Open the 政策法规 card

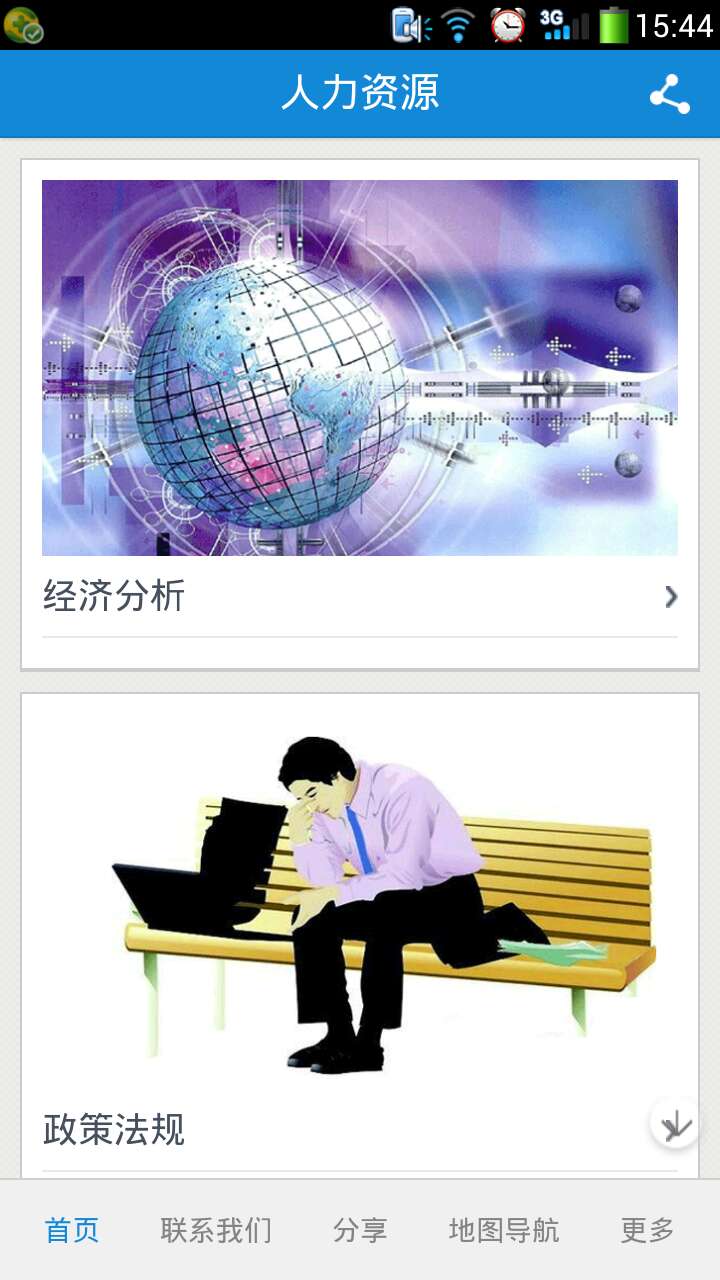(x=360, y=937)
